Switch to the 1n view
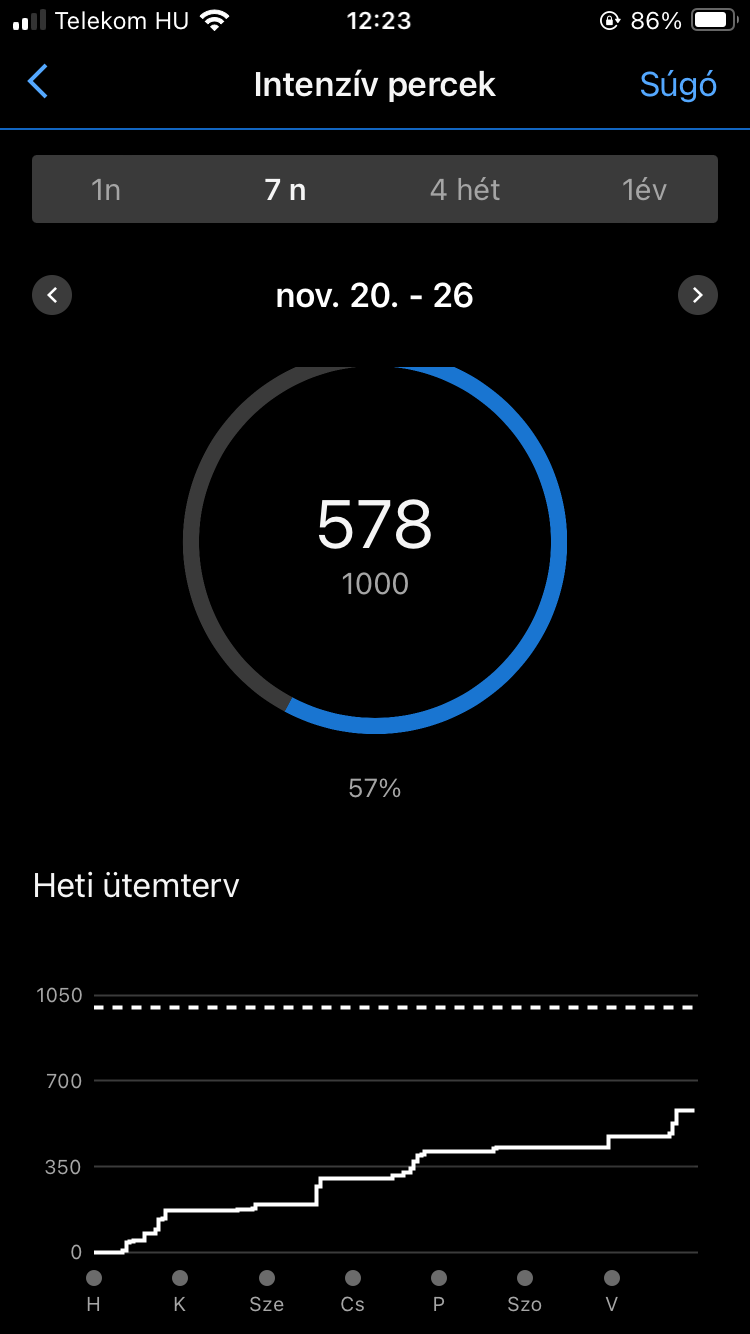This screenshot has height=1334, width=750. point(106,190)
